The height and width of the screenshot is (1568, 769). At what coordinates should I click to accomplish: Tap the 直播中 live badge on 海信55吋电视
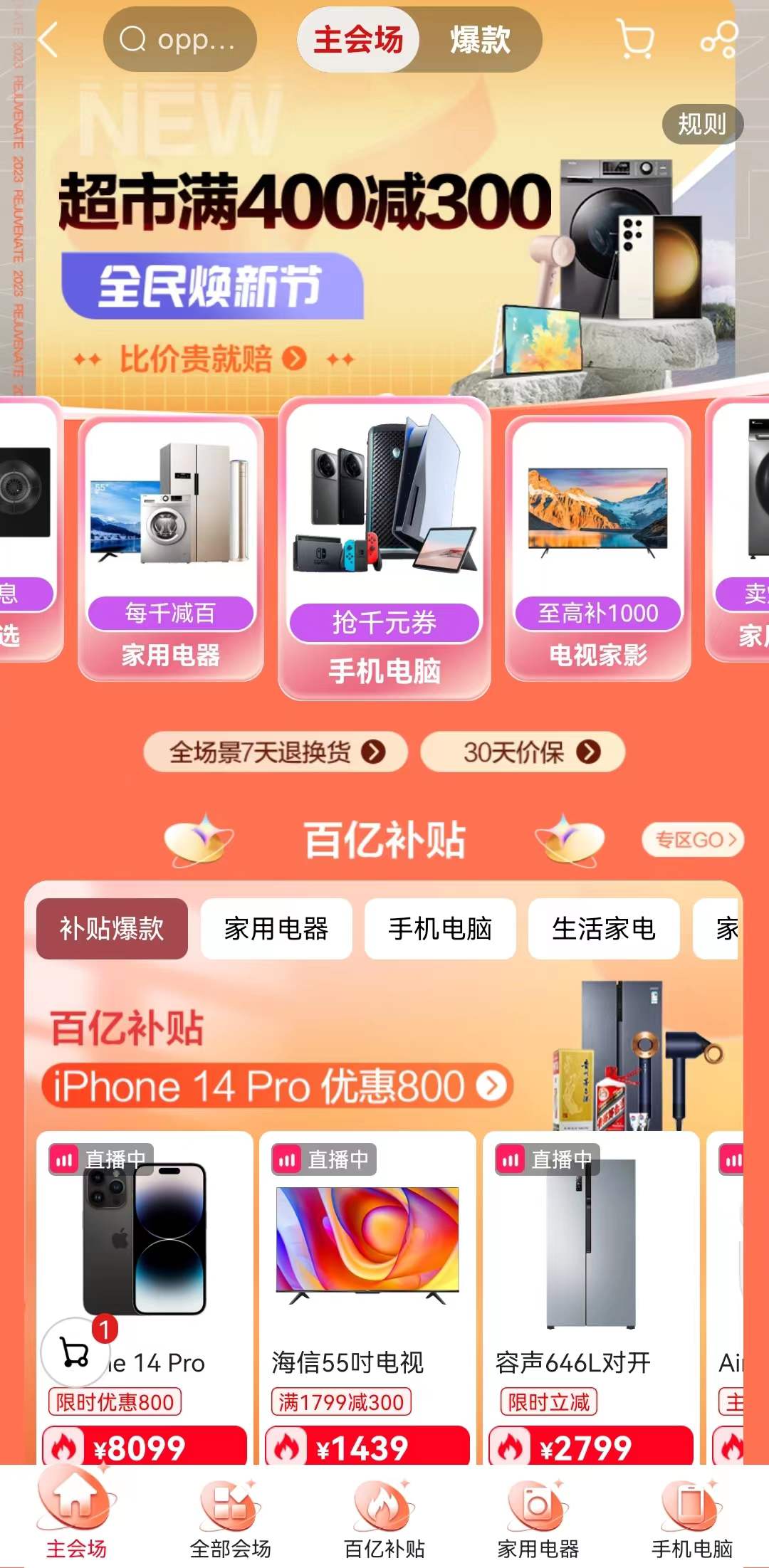coord(324,1160)
